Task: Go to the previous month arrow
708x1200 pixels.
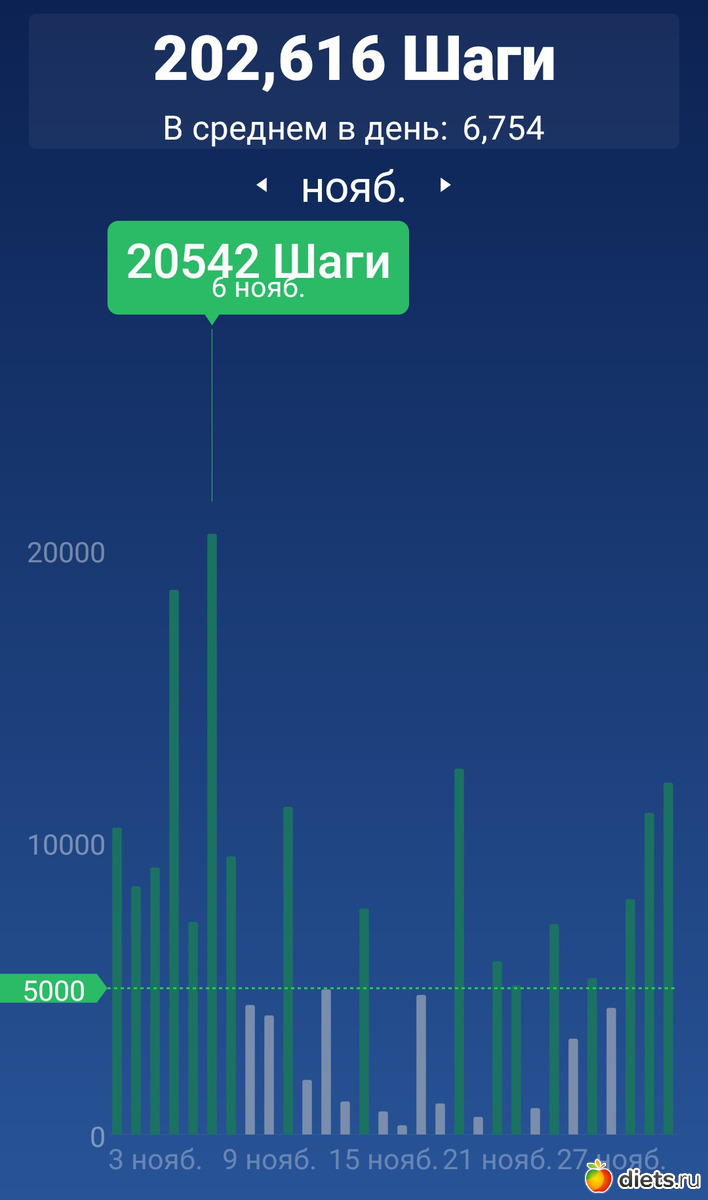Action: pos(263,185)
